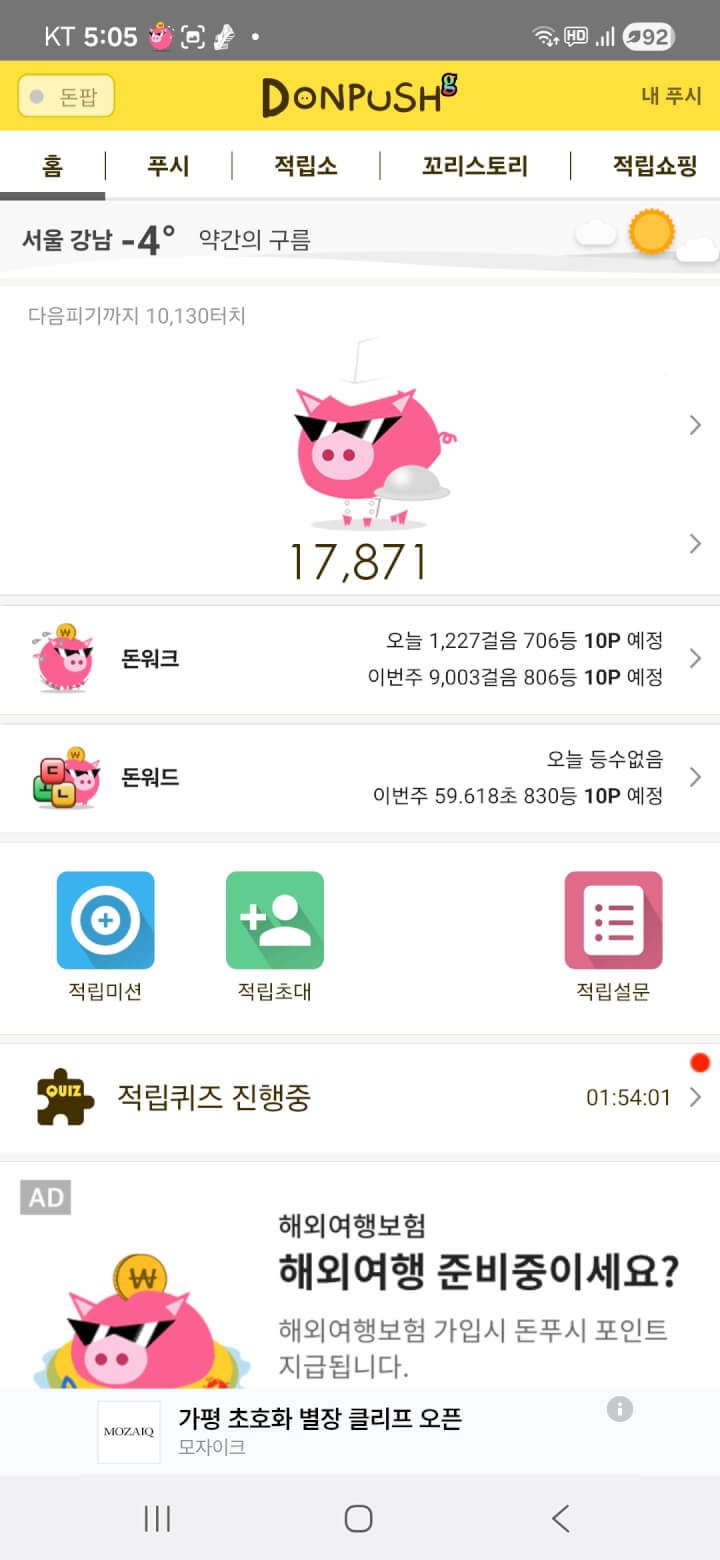Open the 서울 강남 weather banner
The image size is (720, 1560).
360,239
